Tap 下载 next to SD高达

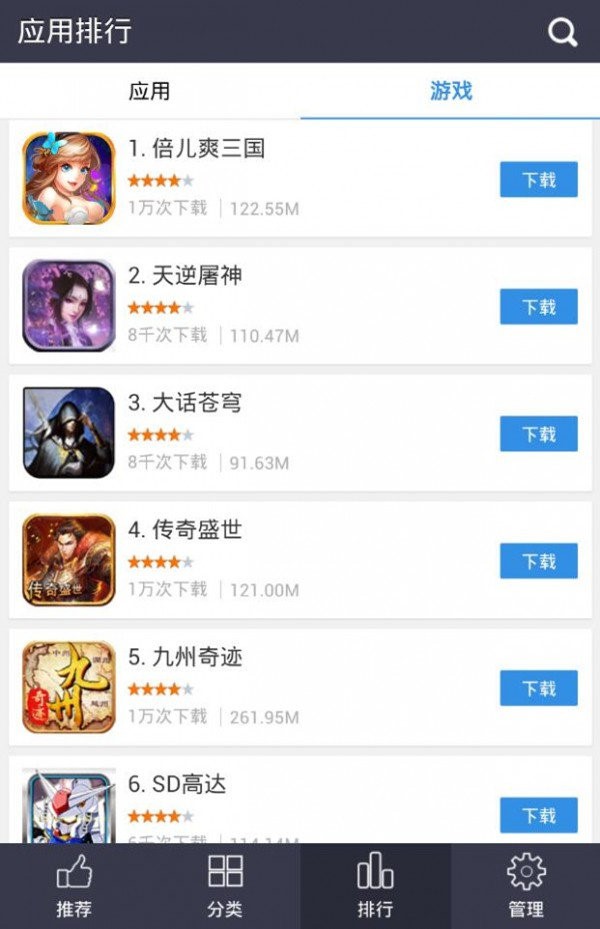pyautogui.click(x=538, y=815)
